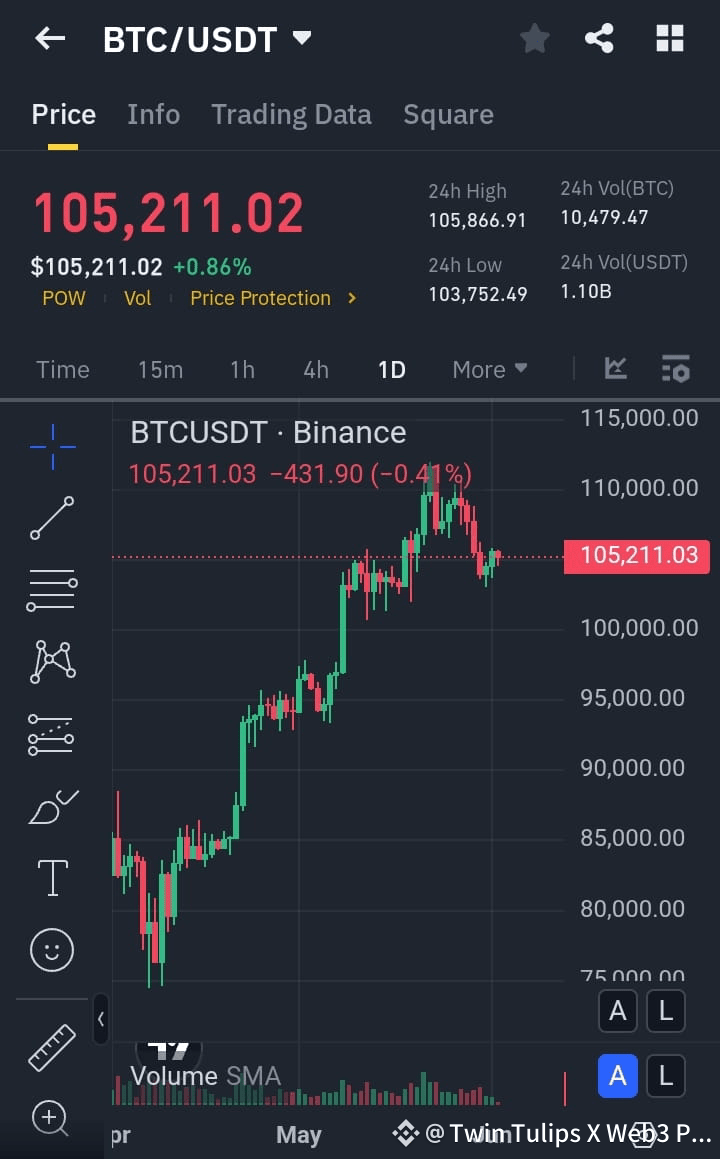Viewport: 720px width, 1159px height.
Task: Activate the zoom-in magnifier tool
Action: 51,1118
